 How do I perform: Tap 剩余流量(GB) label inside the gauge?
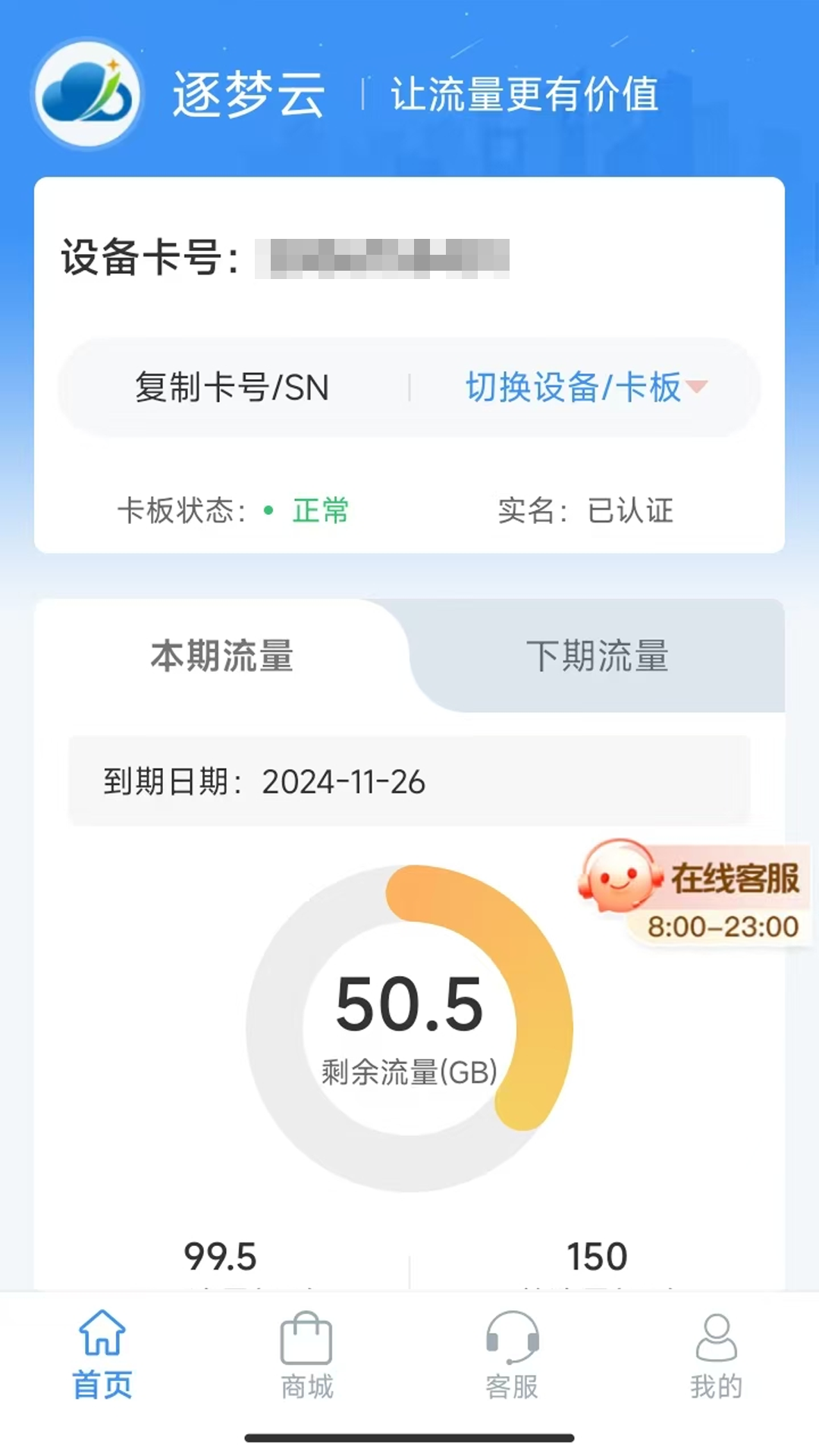409,1073
